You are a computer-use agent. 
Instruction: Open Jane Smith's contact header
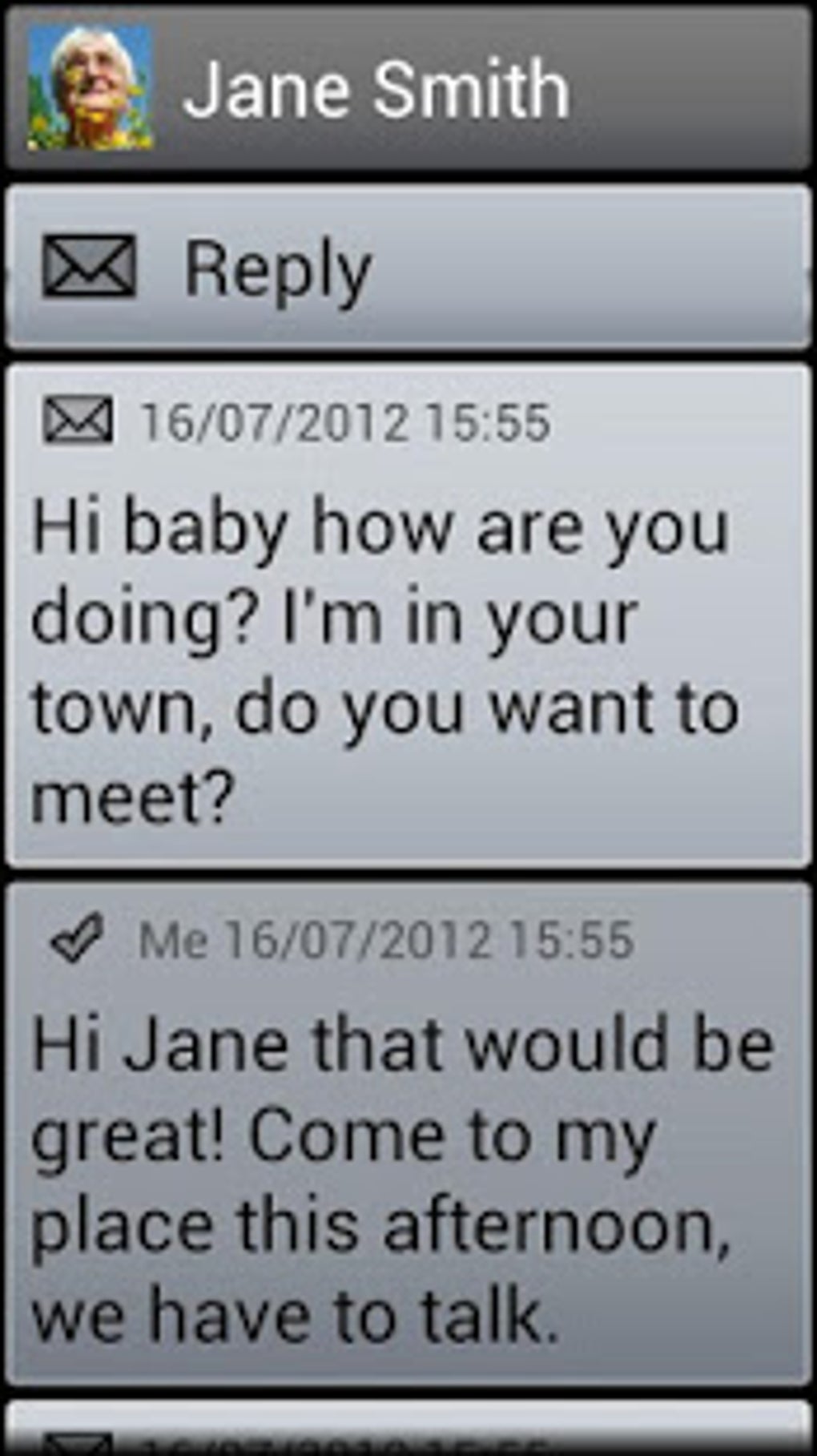point(407,88)
